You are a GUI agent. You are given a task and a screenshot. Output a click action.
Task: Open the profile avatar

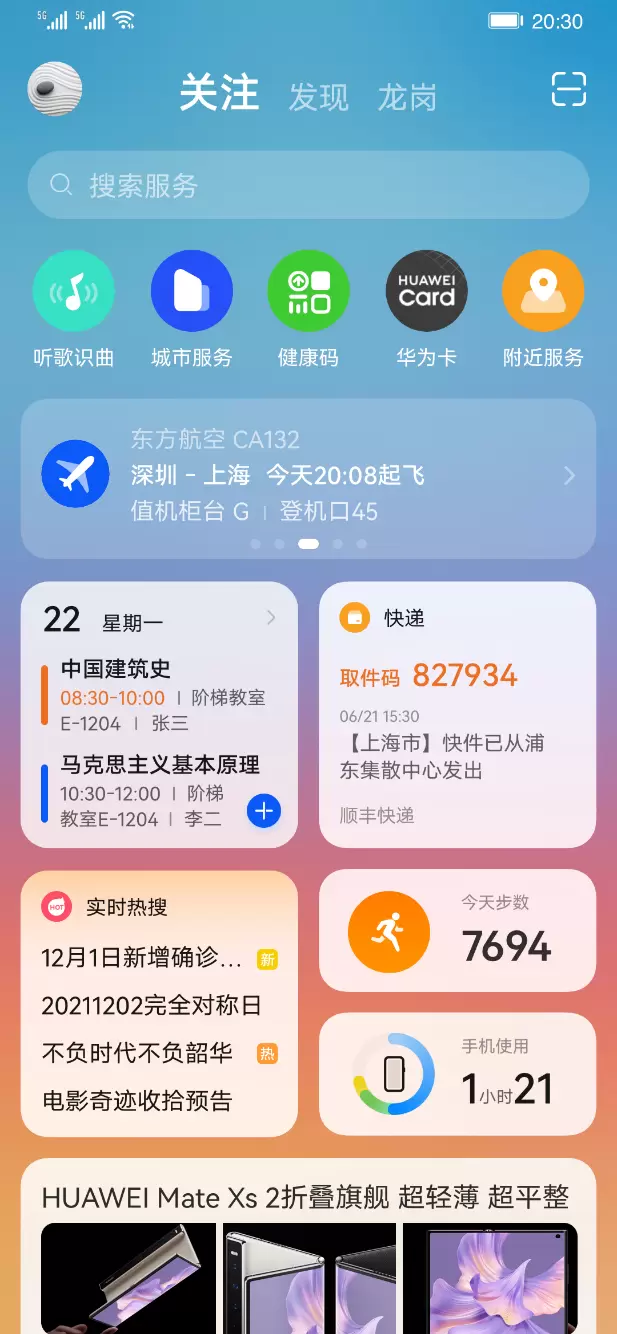point(54,90)
